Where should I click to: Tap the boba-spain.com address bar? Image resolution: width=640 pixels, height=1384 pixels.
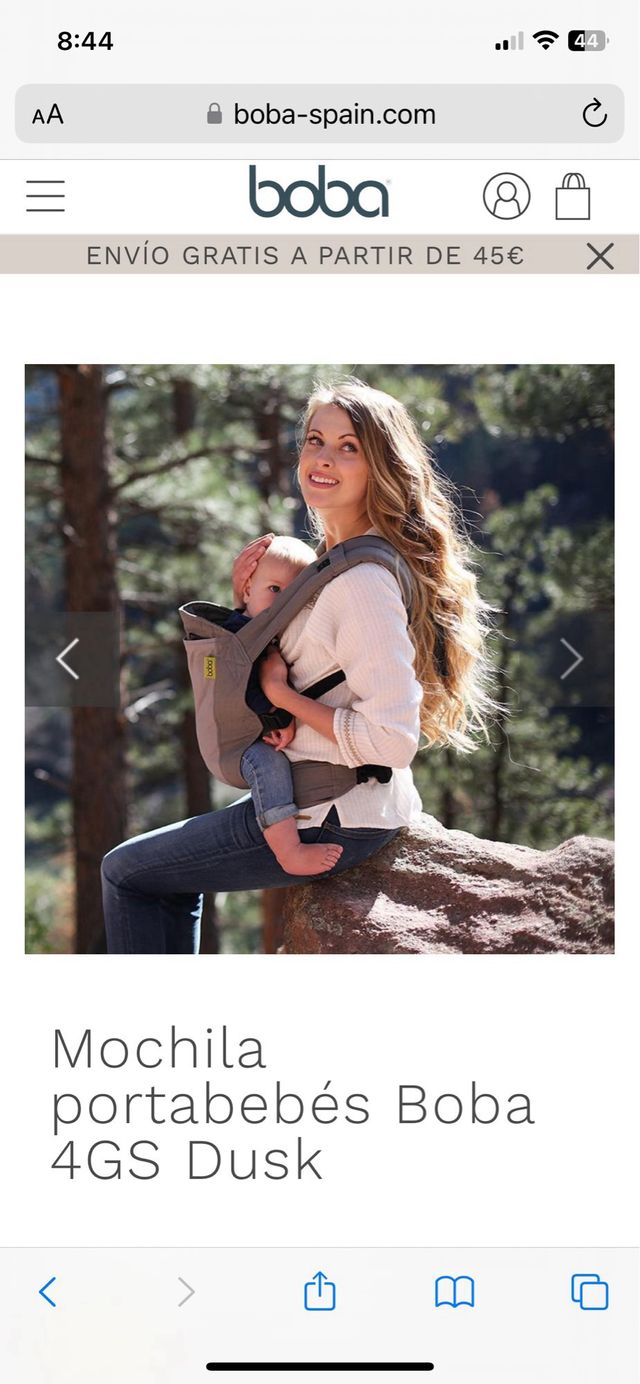pyautogui.click(x=320, y=114)
